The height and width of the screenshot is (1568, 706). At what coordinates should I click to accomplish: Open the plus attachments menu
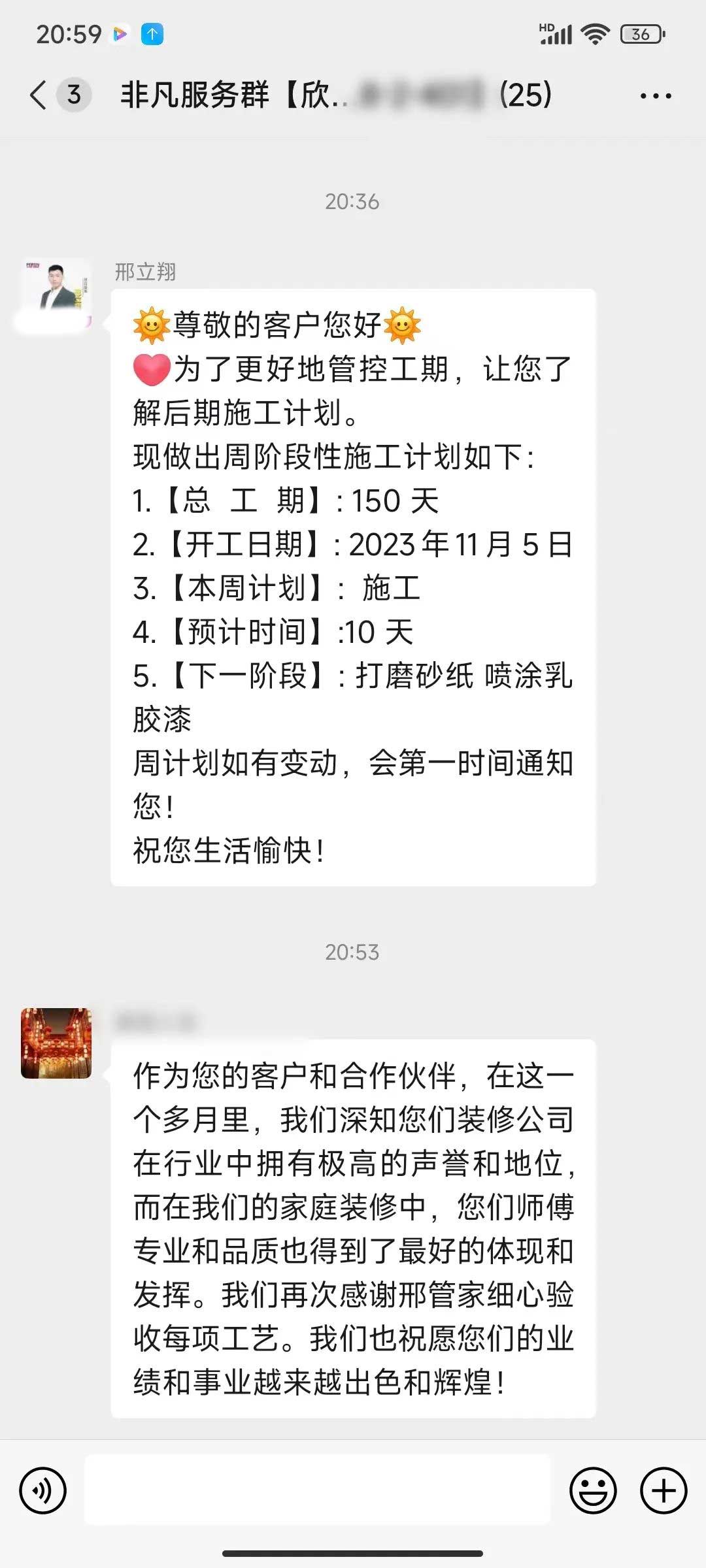click(664, 1491)
